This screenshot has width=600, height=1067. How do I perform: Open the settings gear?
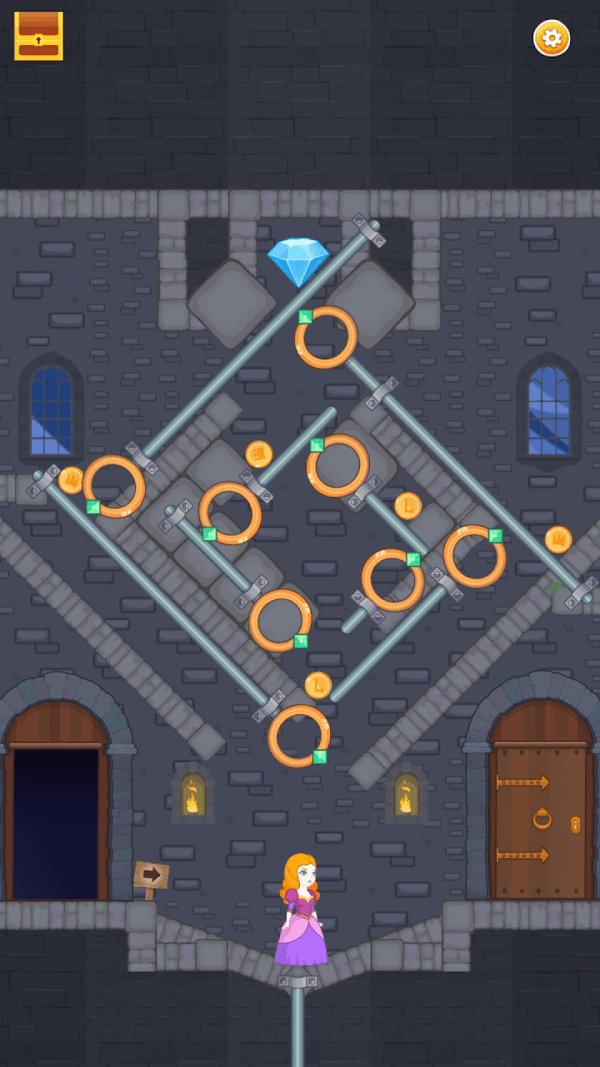[551, 38]
